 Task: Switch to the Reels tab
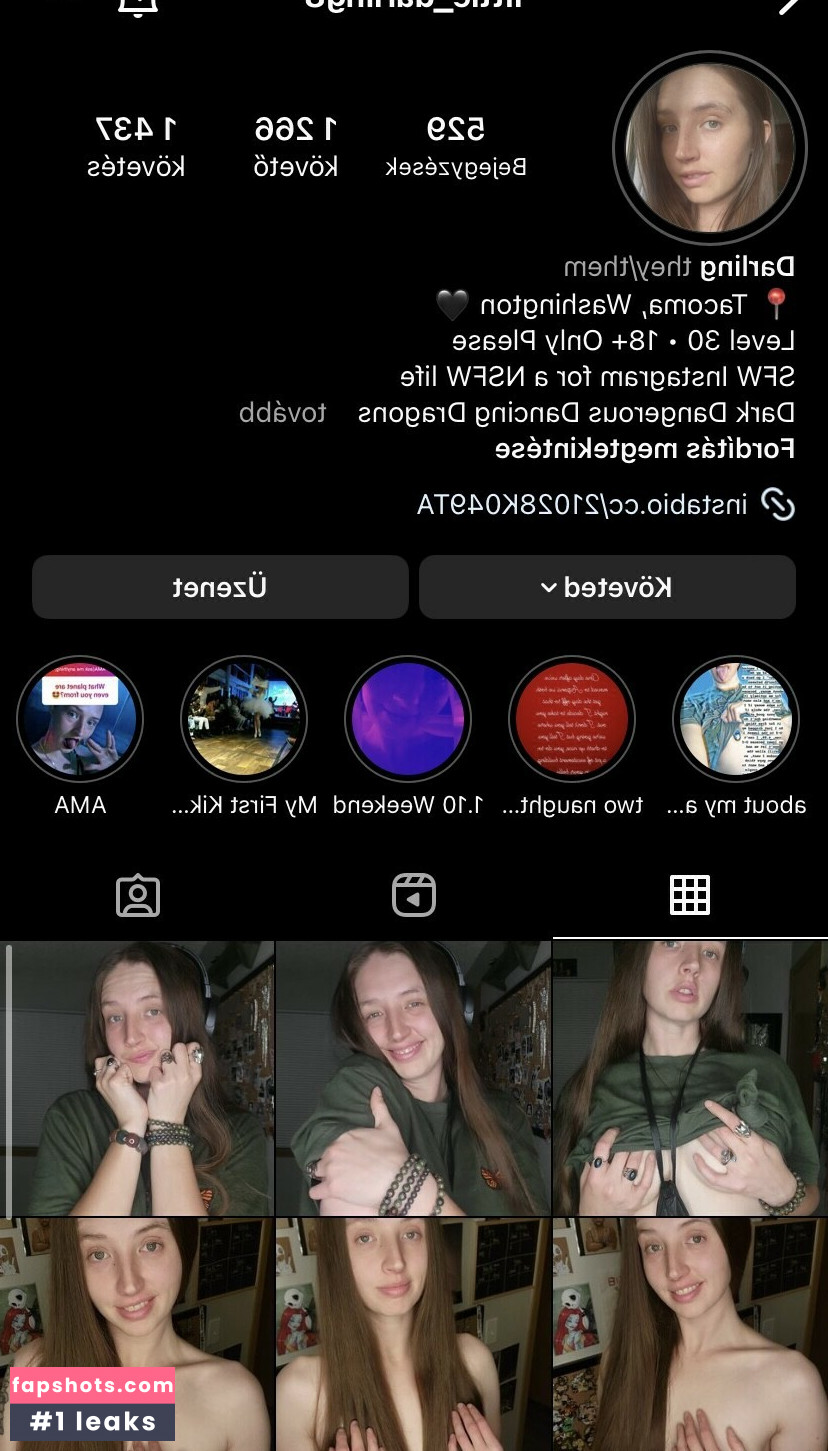[x=414, y=895]
